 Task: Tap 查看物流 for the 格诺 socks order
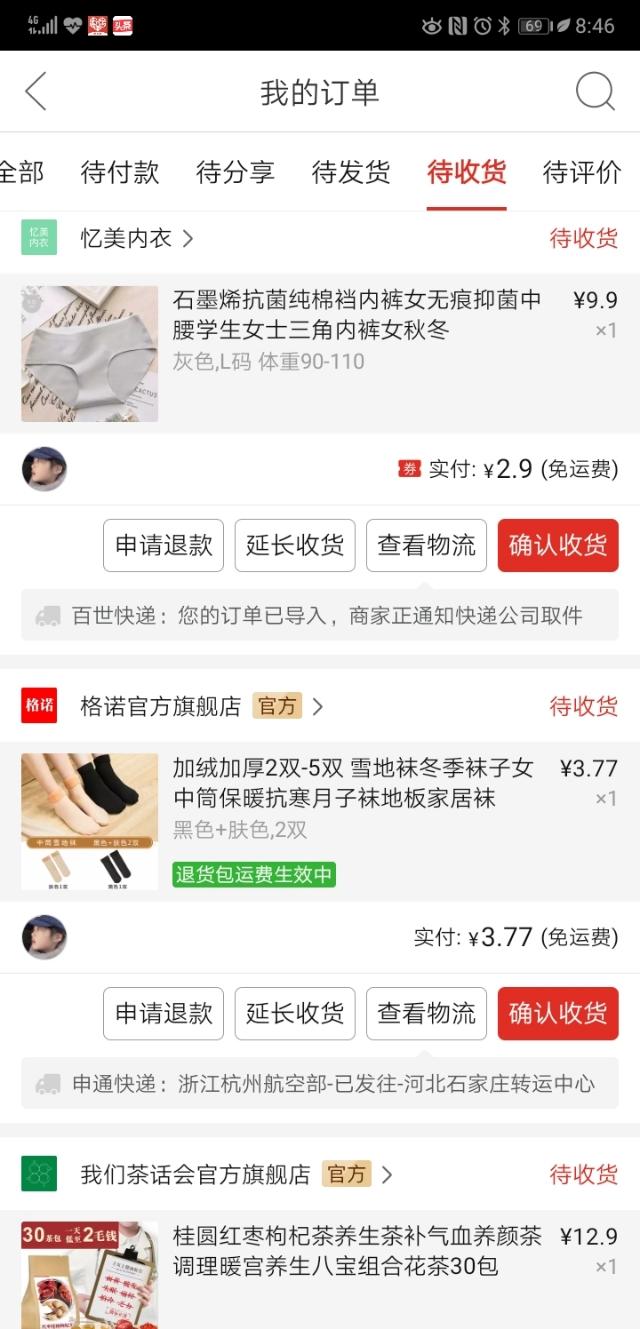coord(426,1013)
